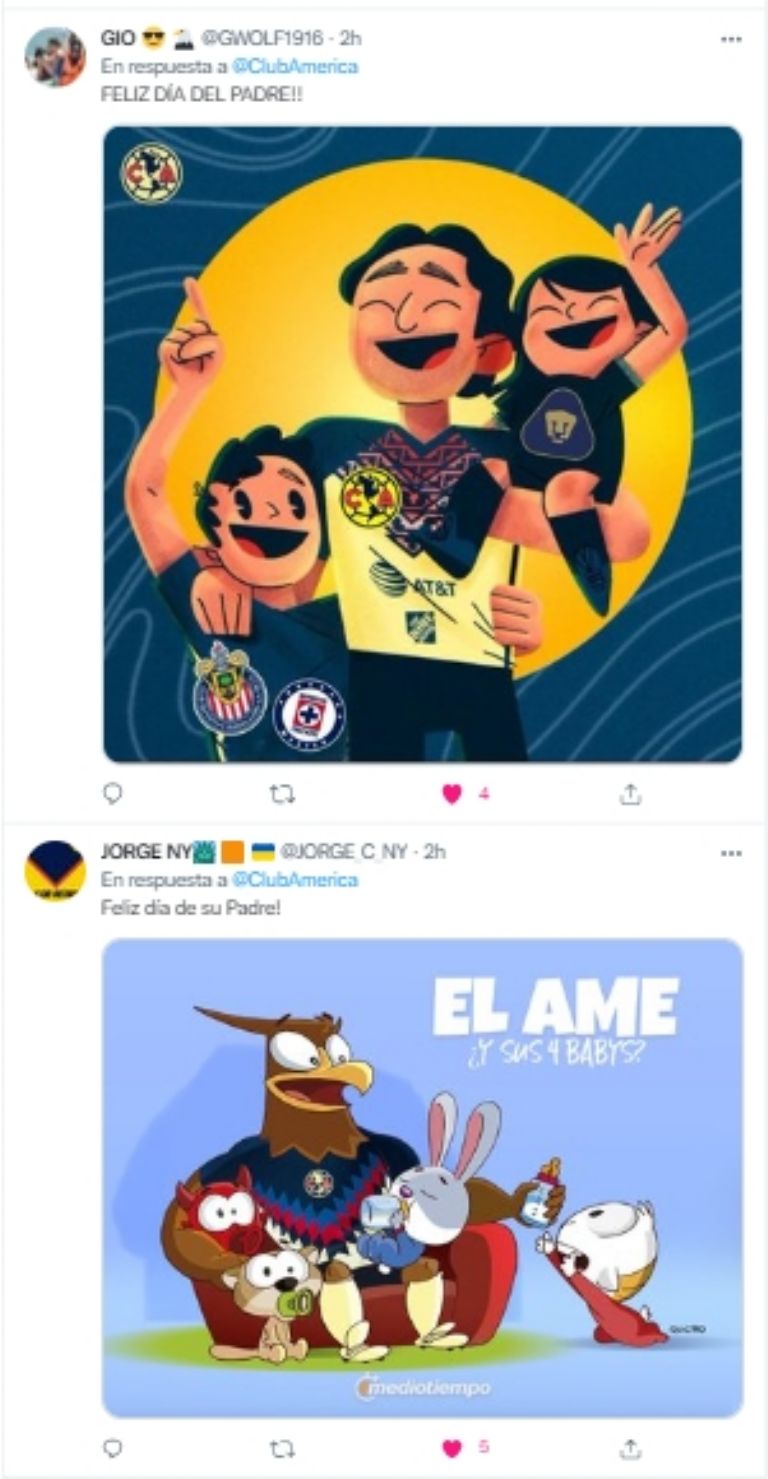Share JORGE NY's tweet
The width and height of the screenshot is (768, 1479).
click(x=629, y=1447)
